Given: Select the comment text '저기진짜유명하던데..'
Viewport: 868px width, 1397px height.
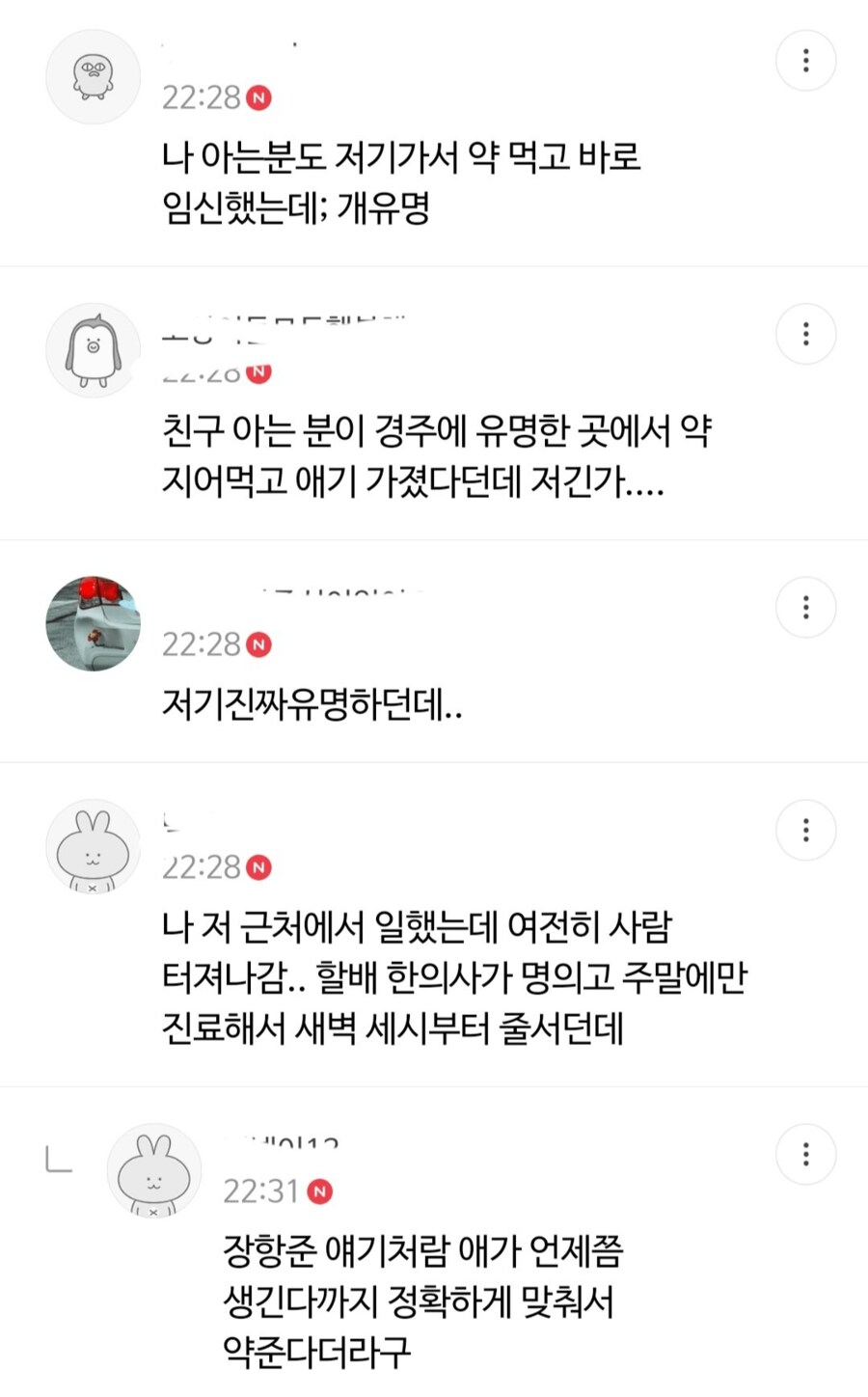Looking at the screenshot, I should pos(312,707).
